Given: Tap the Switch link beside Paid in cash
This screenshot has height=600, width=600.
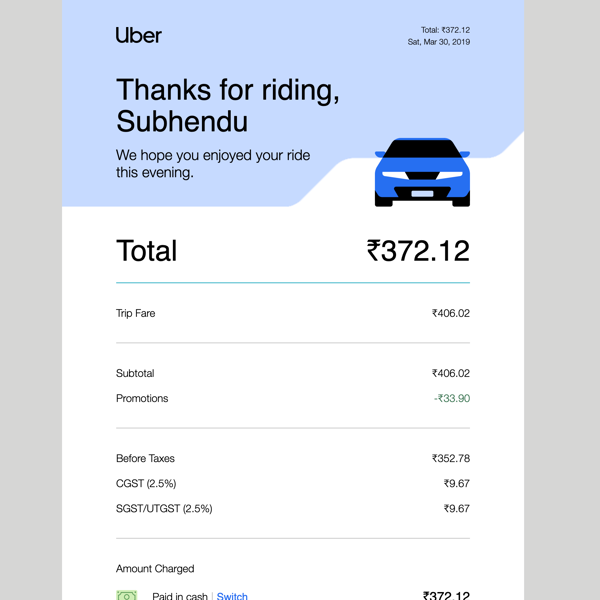Looking at the screenshot, I should click(x=232, y=595).
